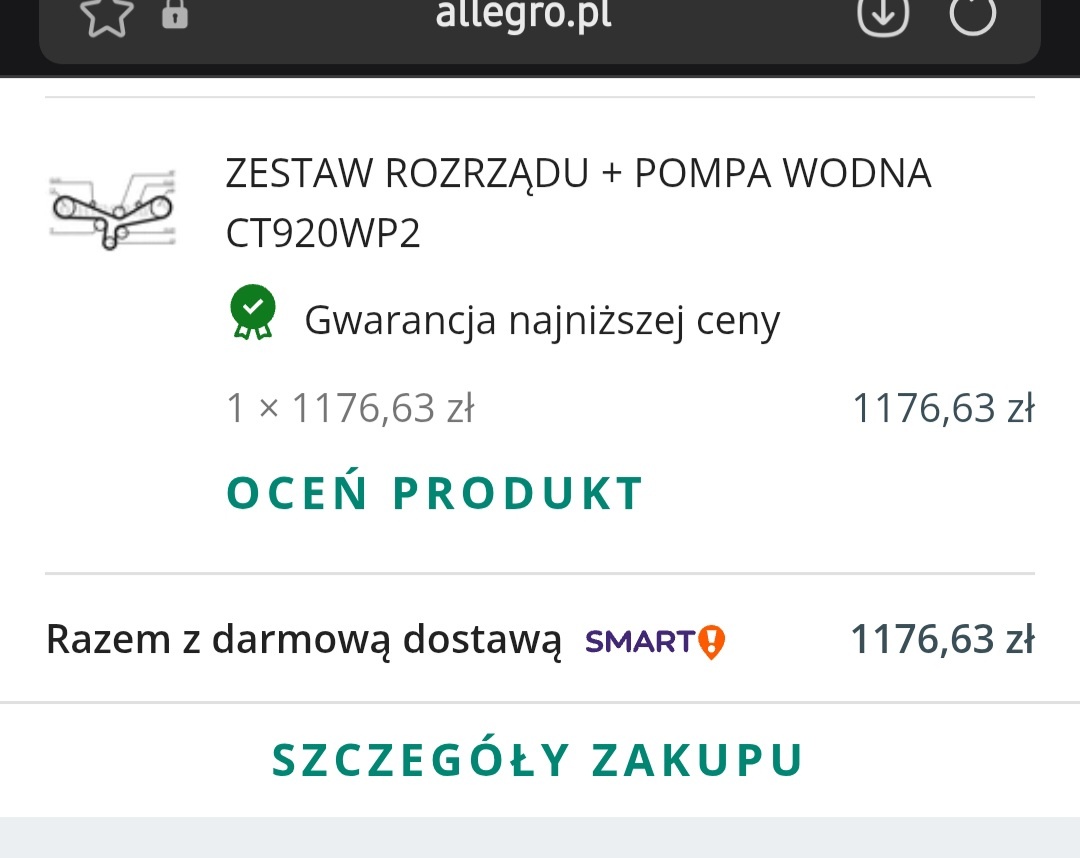Open SZCZEGÓŁY ZAKUPU purchase details
This screenshot has width=1080, height=858.
click(x=538, y=760)
